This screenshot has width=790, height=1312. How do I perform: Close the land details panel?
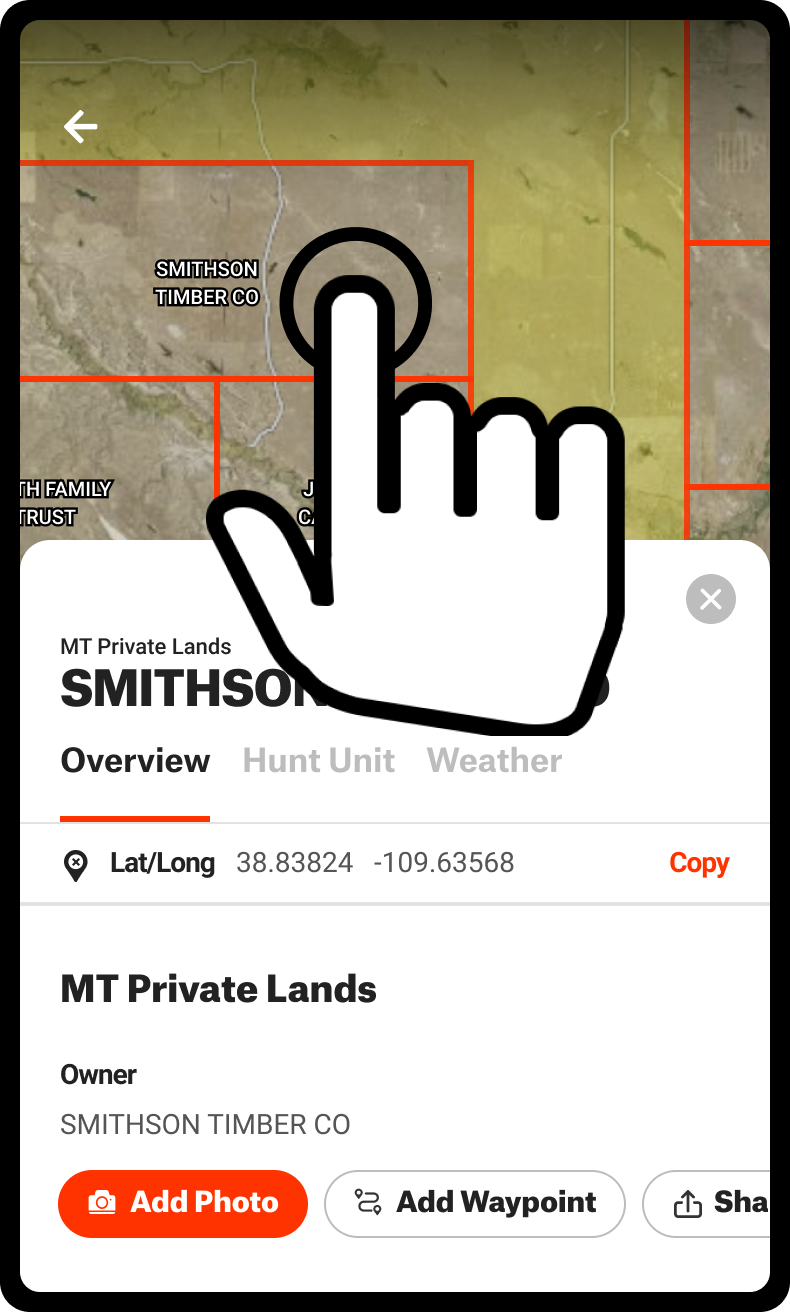click(711, 599)
